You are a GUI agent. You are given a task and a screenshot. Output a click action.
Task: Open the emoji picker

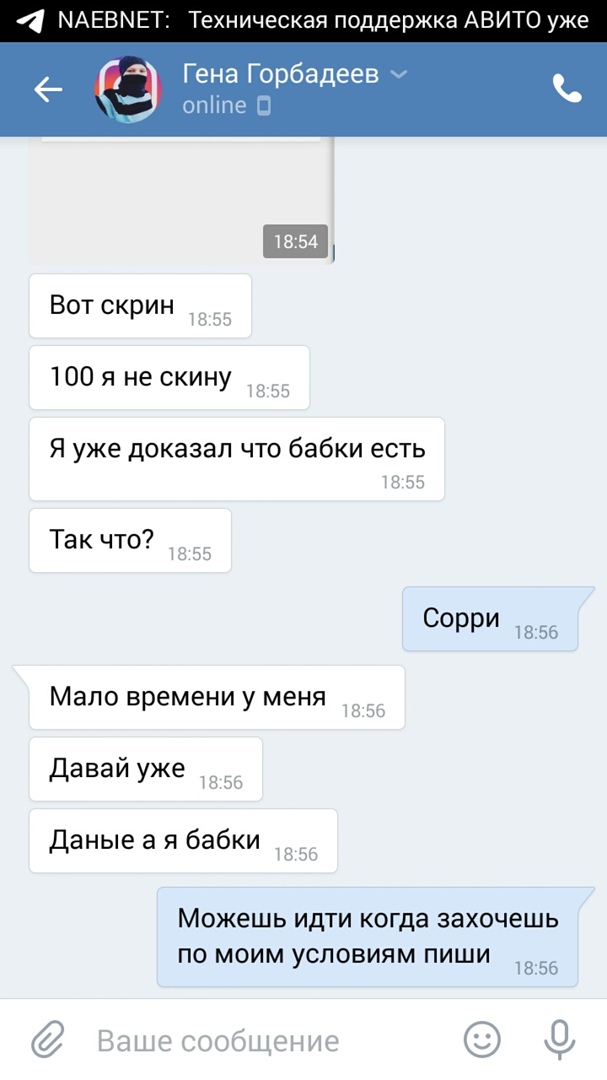point(482,1040)
